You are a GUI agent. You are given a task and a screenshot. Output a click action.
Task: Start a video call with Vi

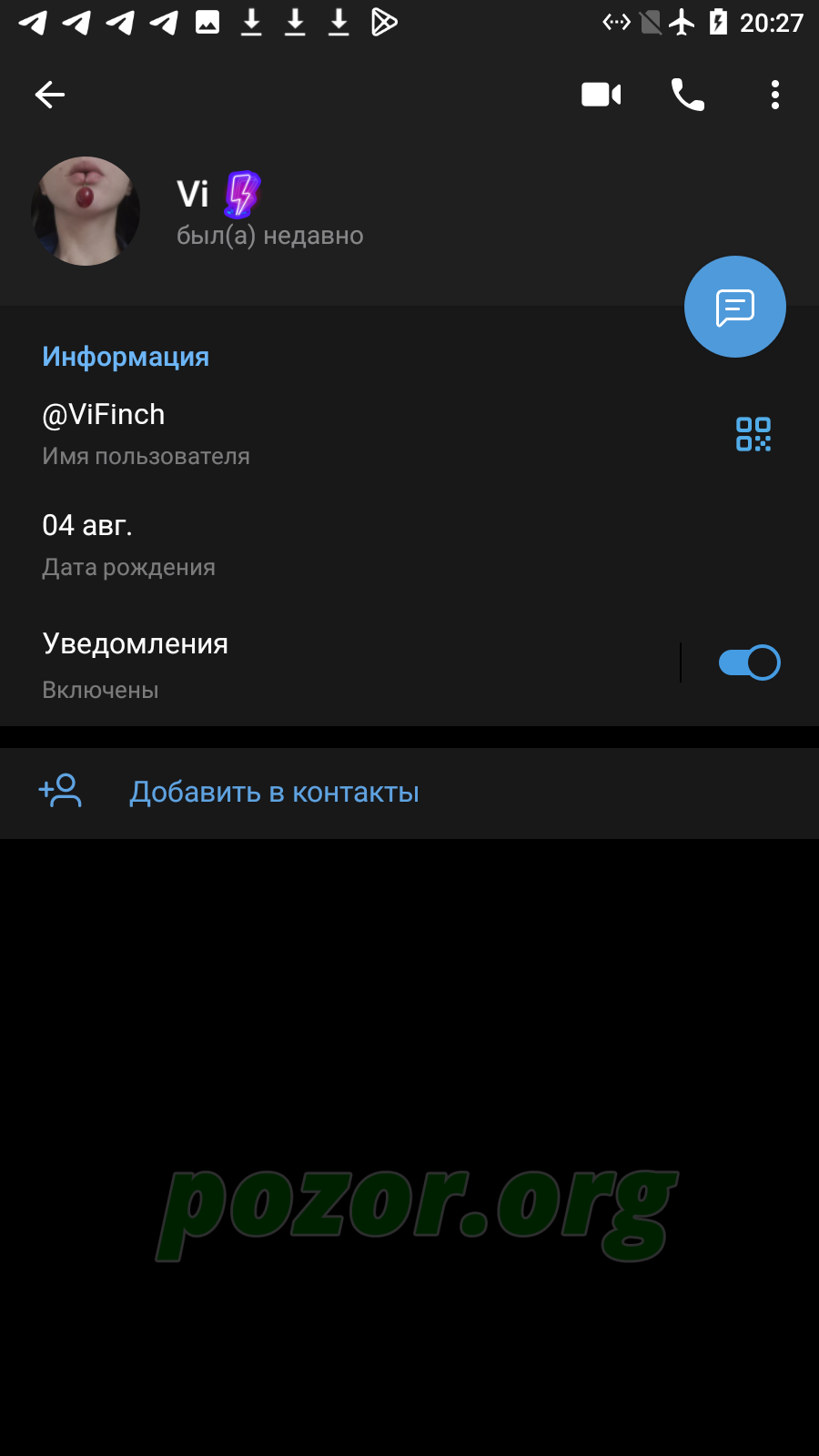pyautogui.click(x=601, y=95)
